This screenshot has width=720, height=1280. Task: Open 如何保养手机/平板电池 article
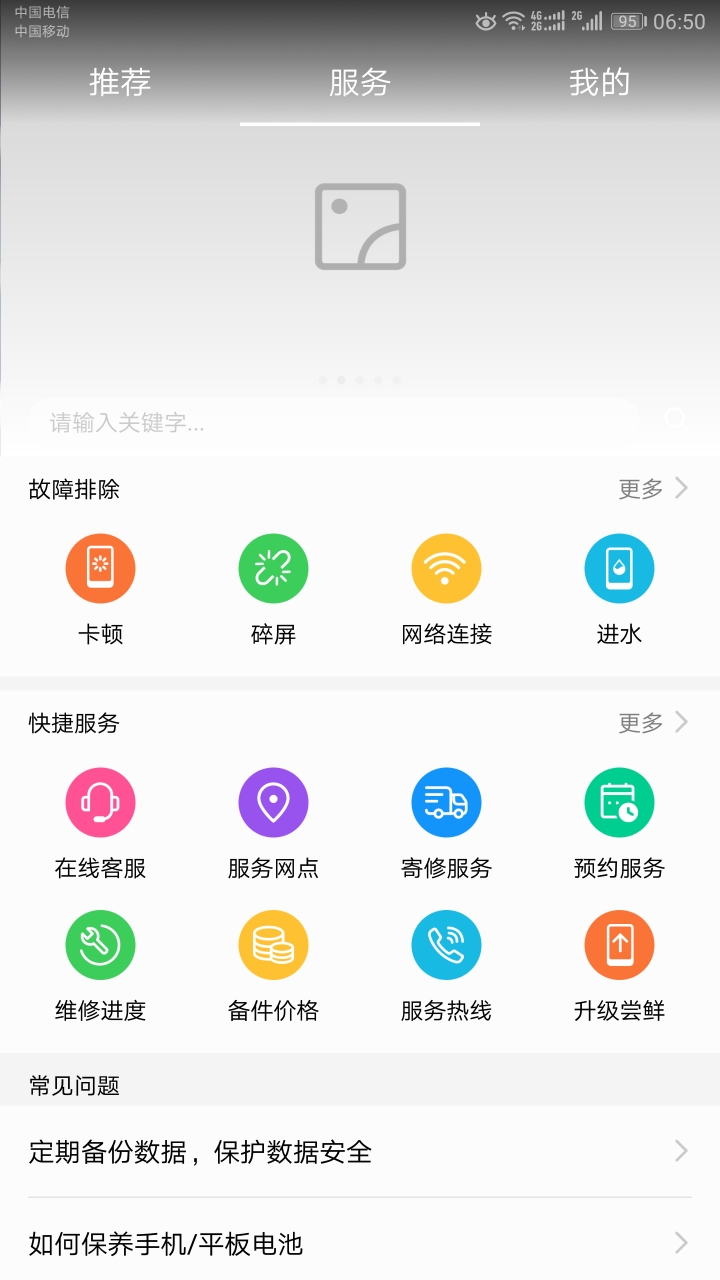point(360,1244)
